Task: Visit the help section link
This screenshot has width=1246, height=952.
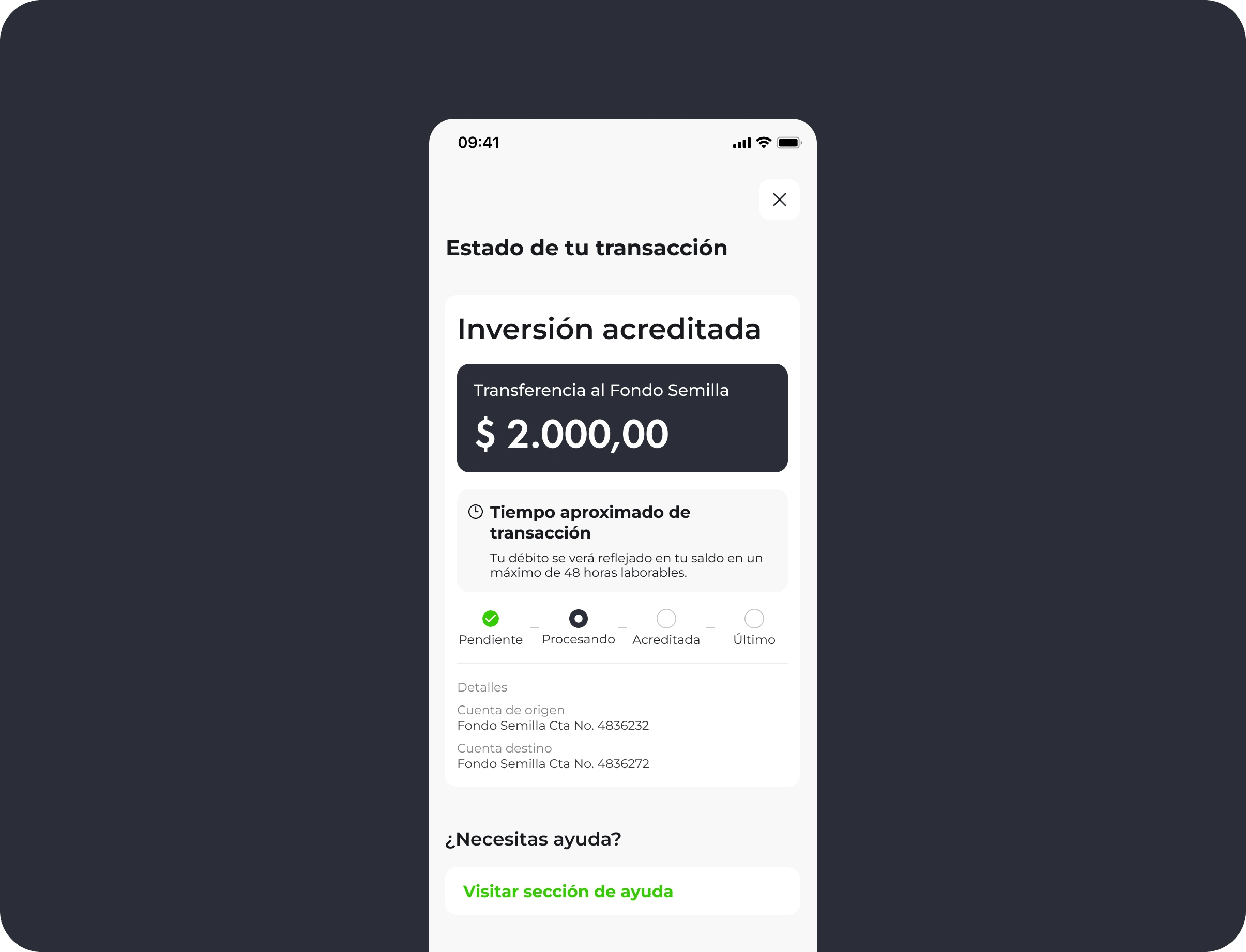Action: coord(568,892)
